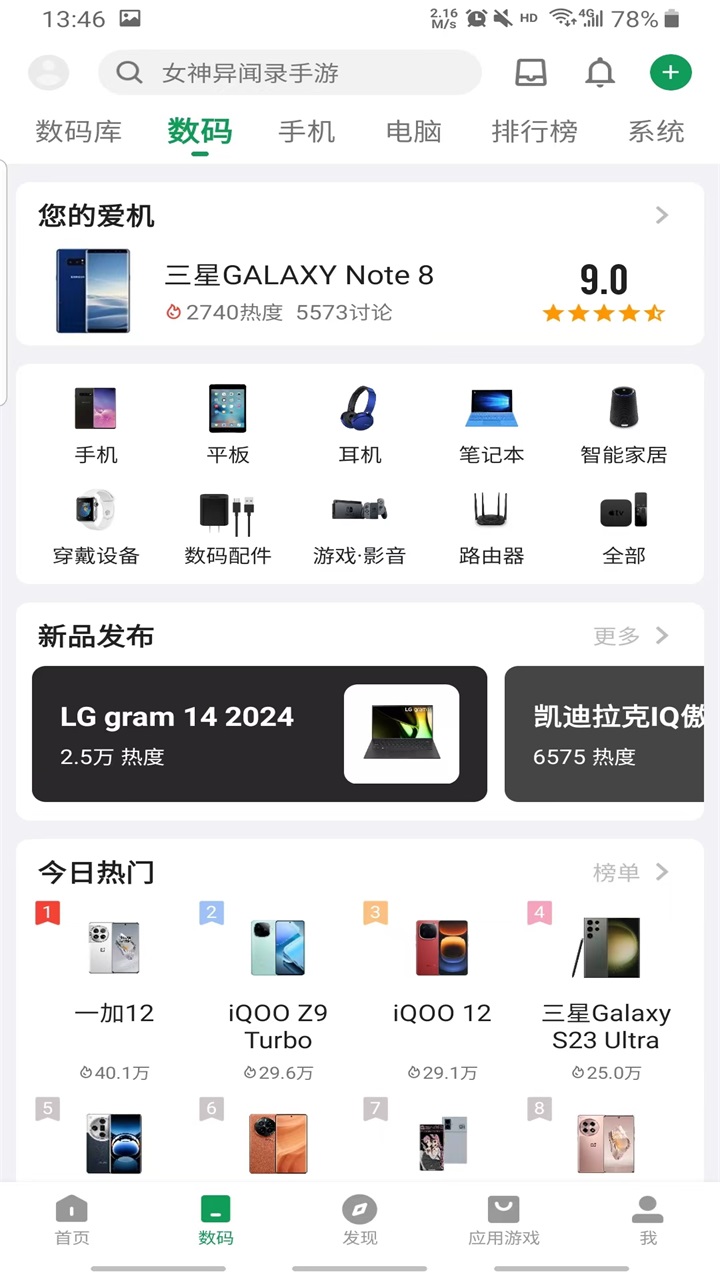Open the 手机 category icon
The height and width of the screenshot is (1280, 720).
pos(96,420)
